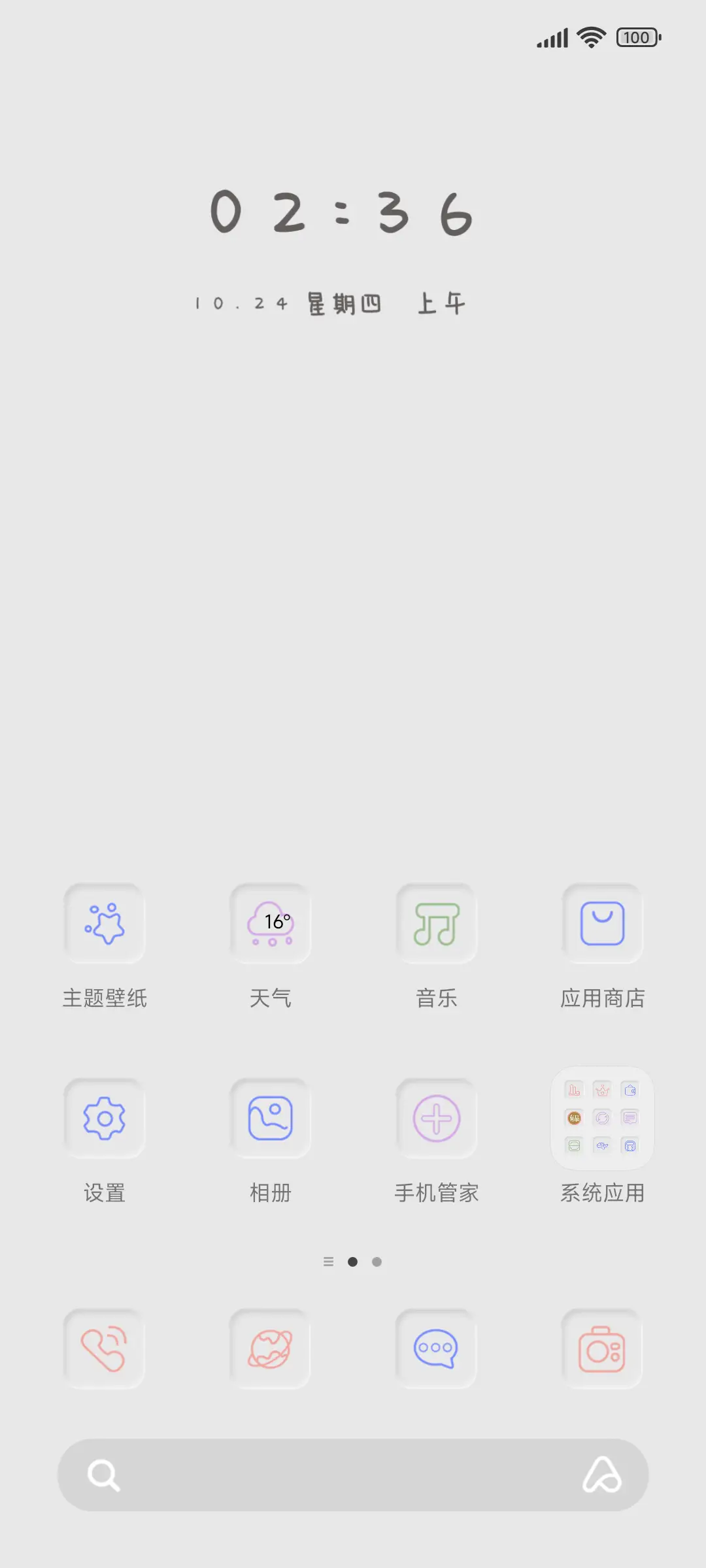Launch the 音乐 music app
This screenshot has width=706, height=1568.
coord(436,924)
